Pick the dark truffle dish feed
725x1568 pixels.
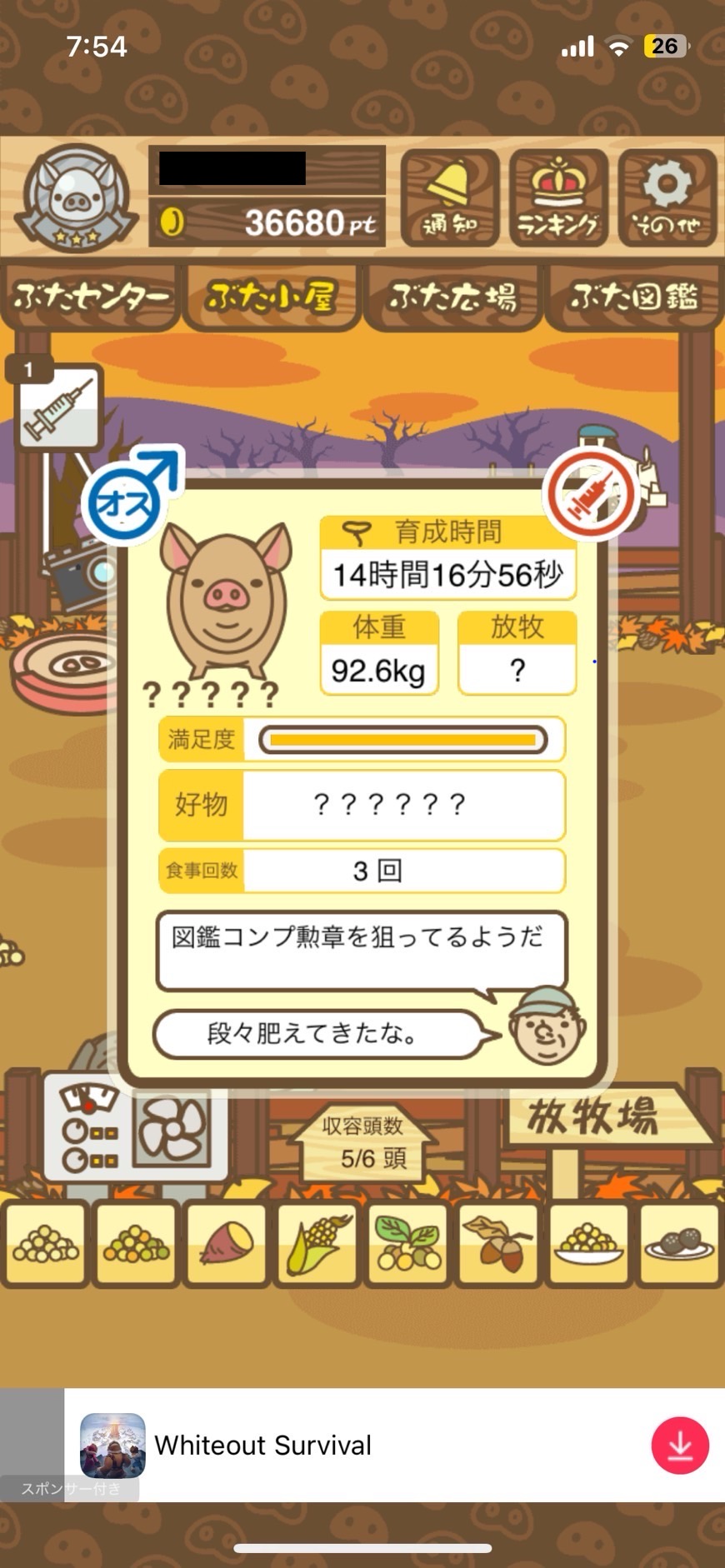(680, 1245)
